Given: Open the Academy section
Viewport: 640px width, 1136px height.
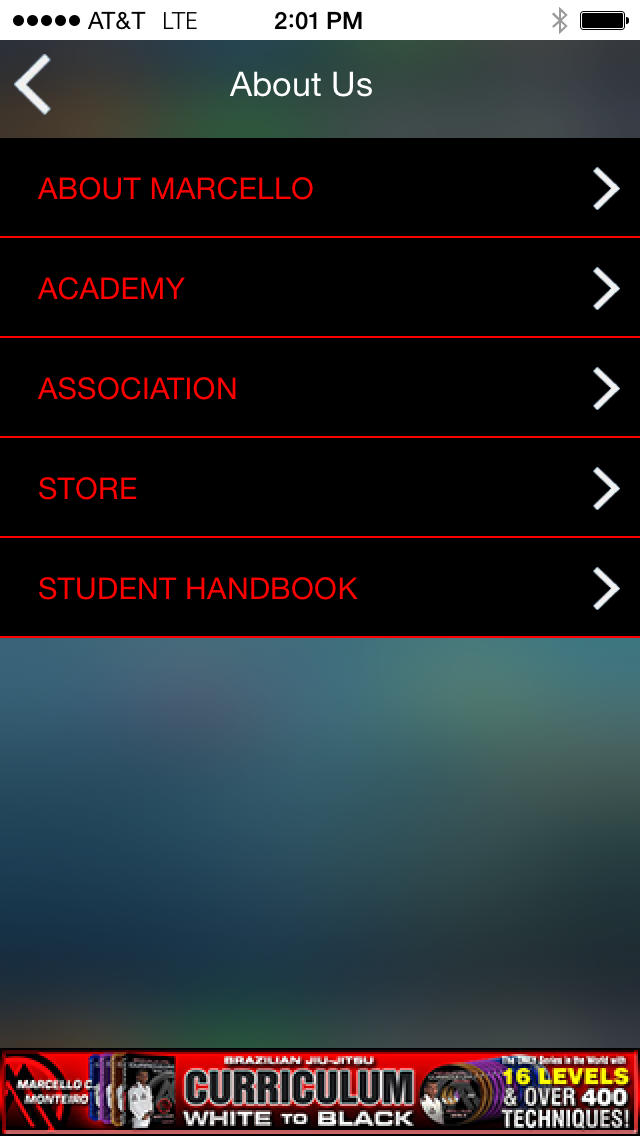Looking at the screenshot, I should [x=320, y=288].
